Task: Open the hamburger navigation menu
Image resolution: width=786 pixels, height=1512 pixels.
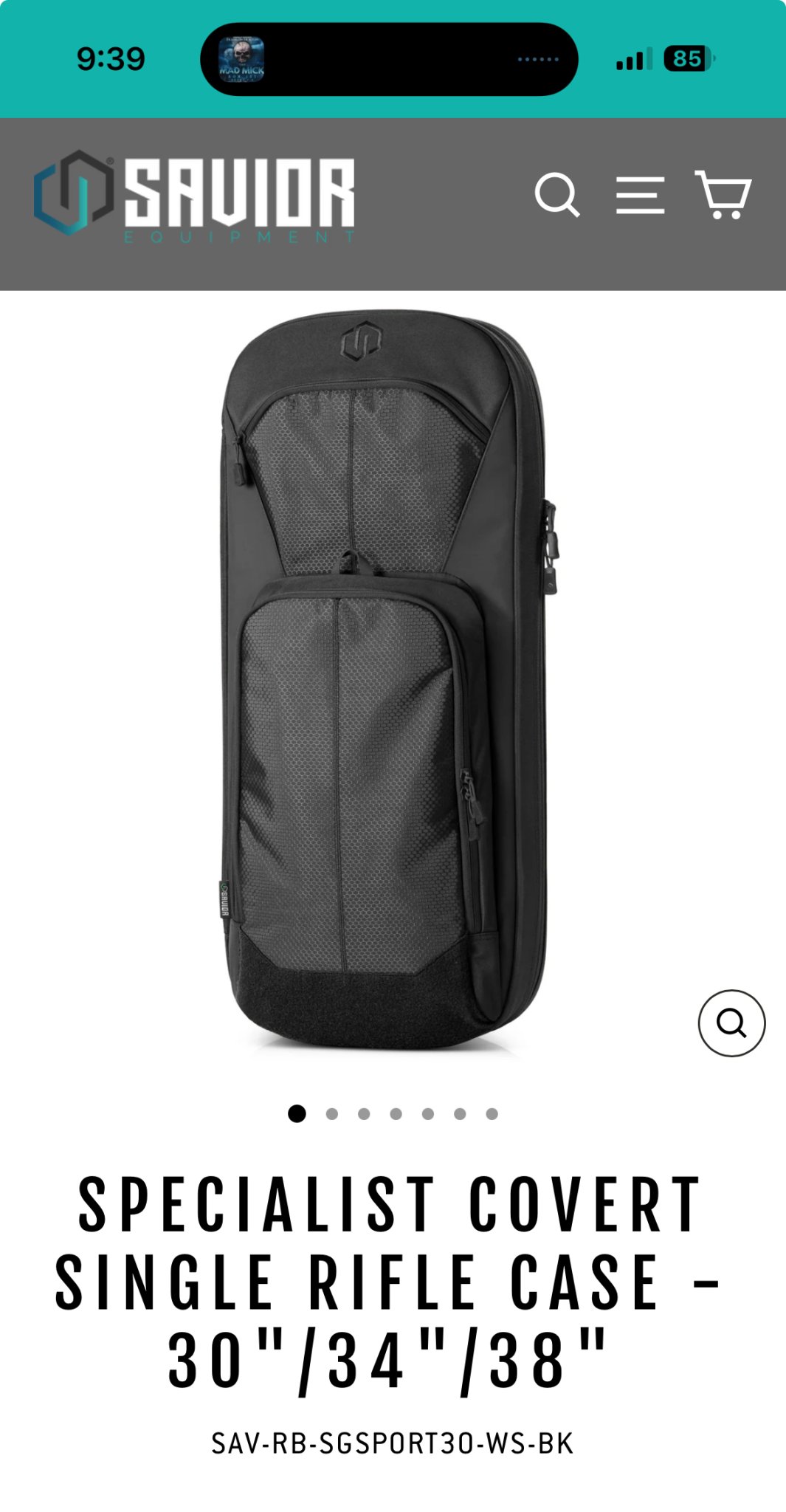Action: pyautogui.click(x=640, y=196)
